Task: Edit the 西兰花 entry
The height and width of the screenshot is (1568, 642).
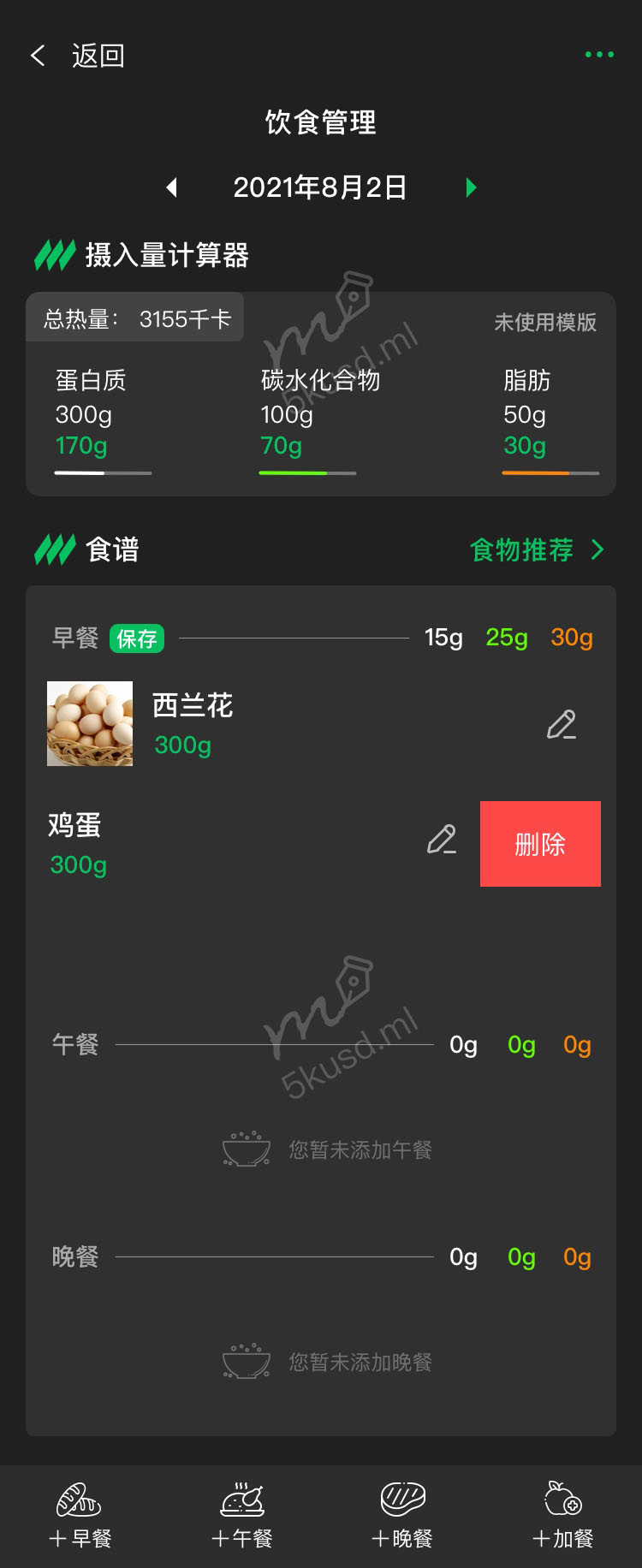Action: tap(562, 725)
